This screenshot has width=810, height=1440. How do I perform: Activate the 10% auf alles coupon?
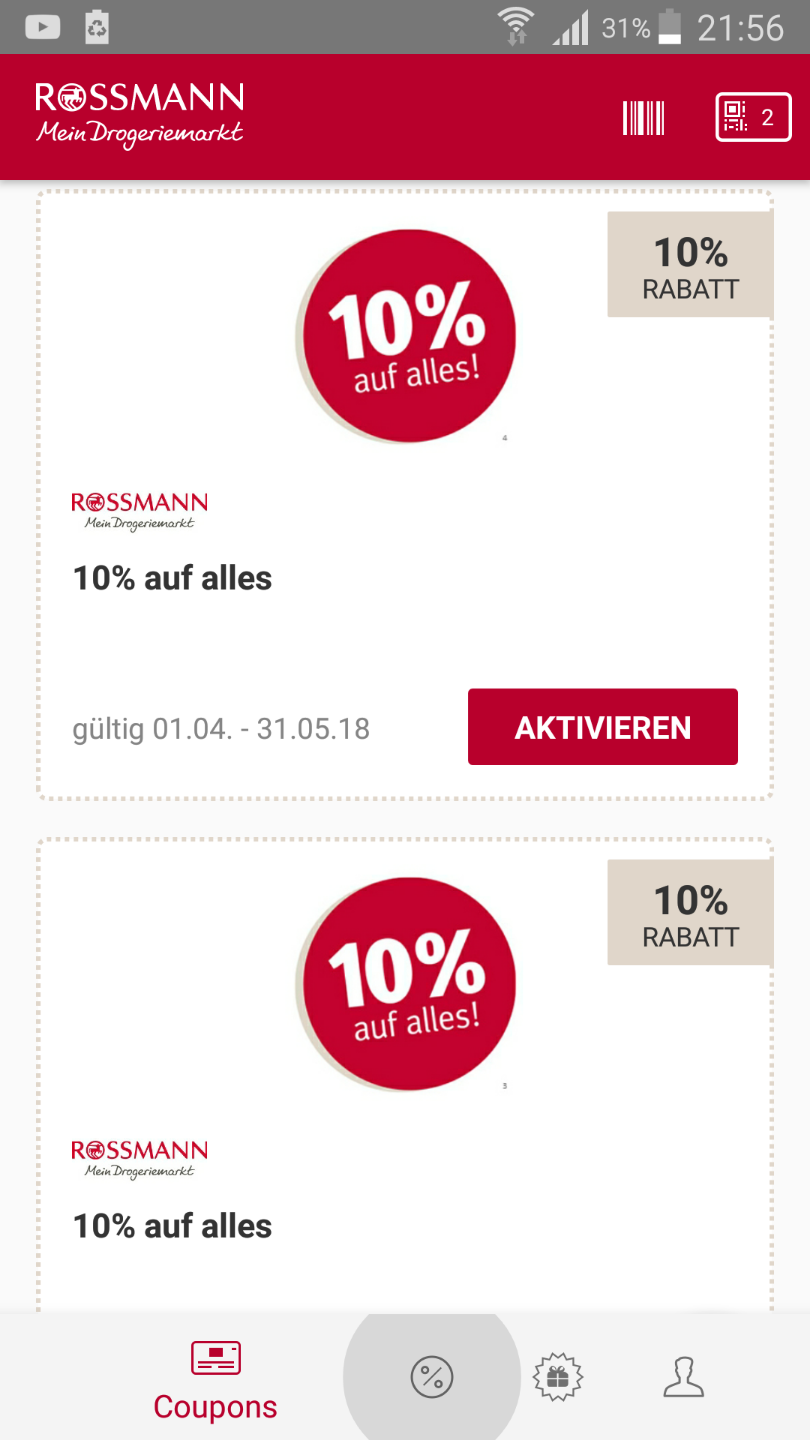tap(602, 727)
